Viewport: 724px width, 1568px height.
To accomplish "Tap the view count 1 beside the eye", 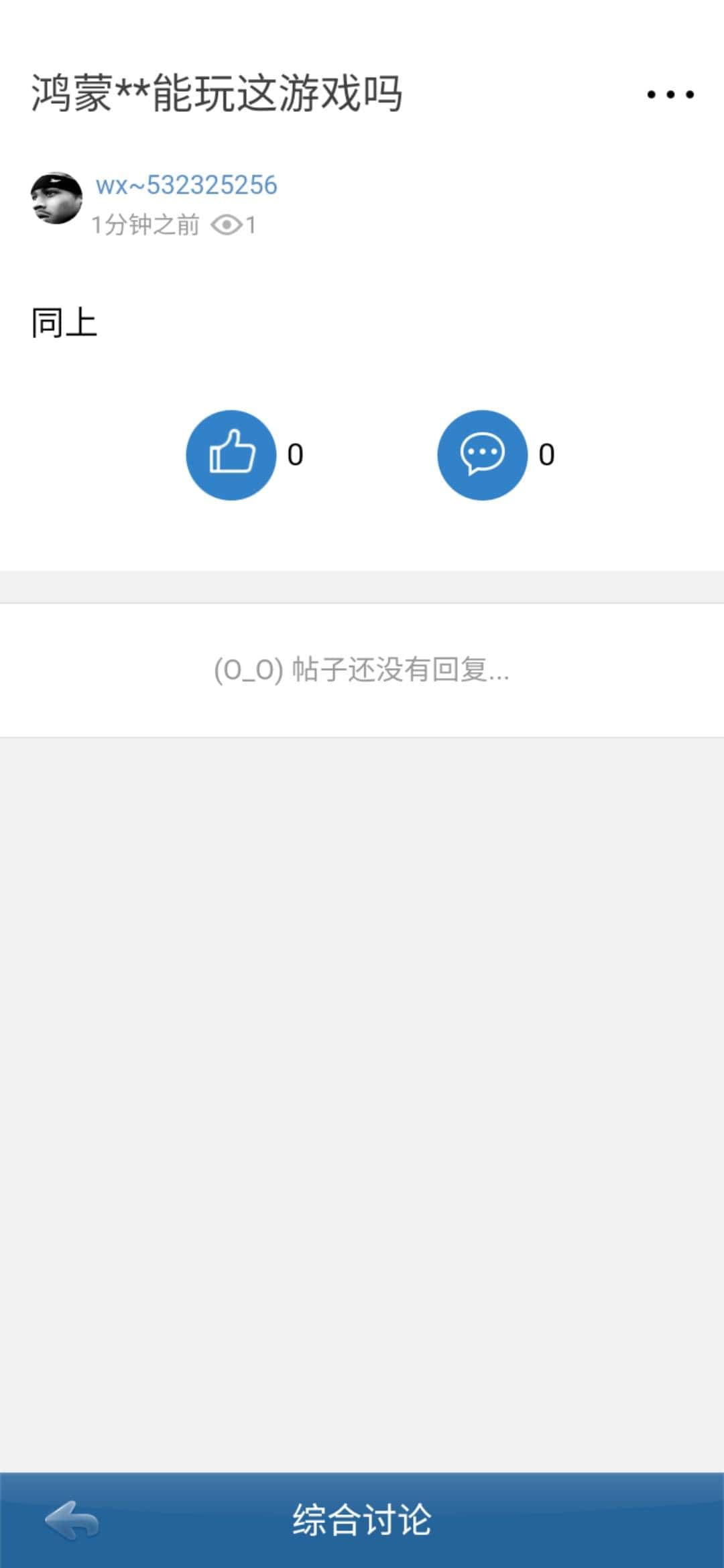I will pyautogui.click(x=250, y=226).
